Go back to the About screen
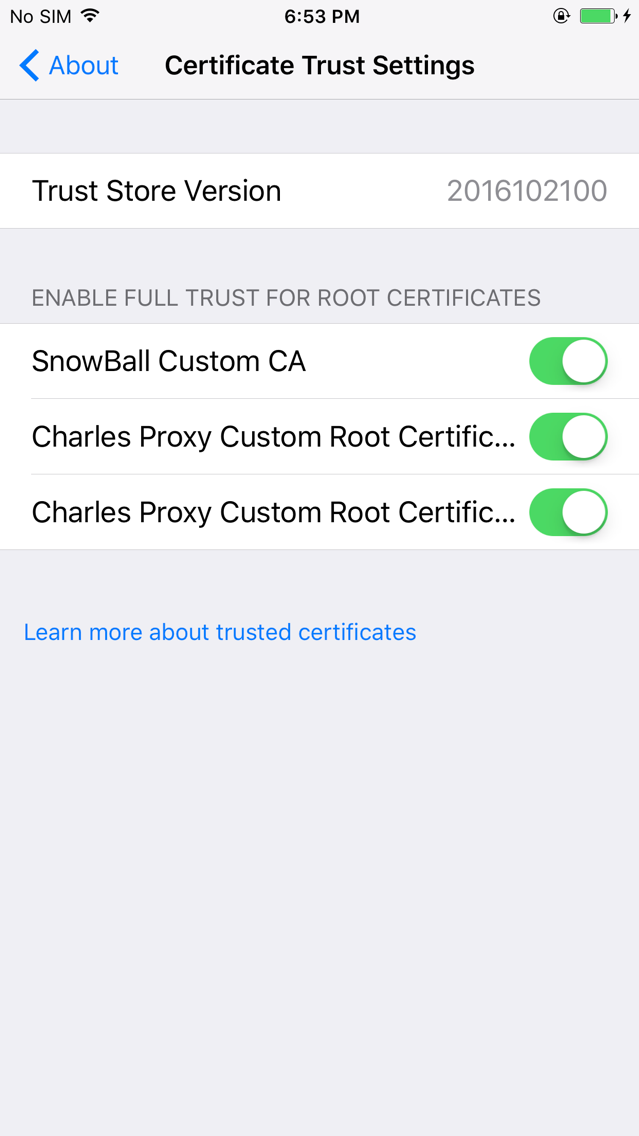Image resolution: width=639 pixels, height=1136 pixels. tap(69, 65)
